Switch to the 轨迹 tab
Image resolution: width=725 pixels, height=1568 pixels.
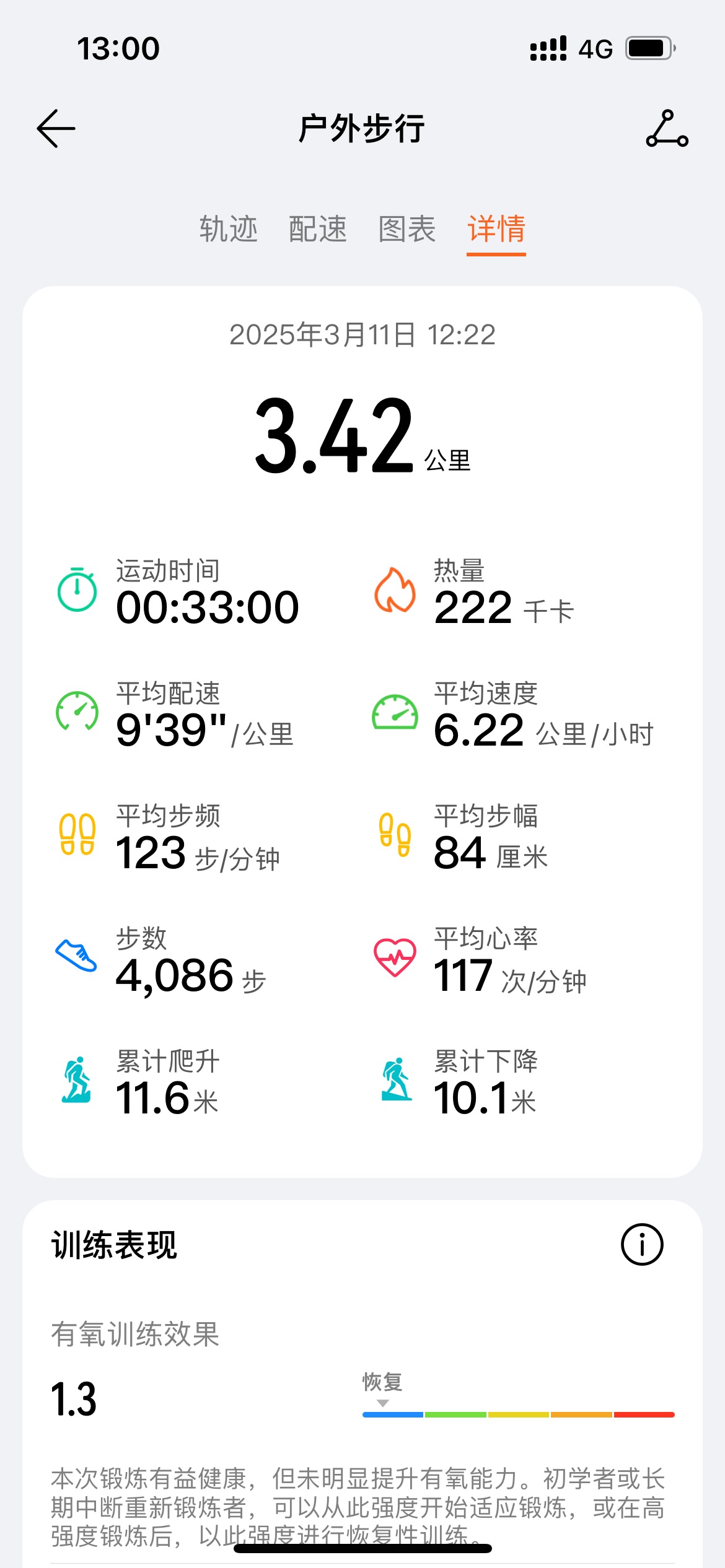(x=228, y=229)
